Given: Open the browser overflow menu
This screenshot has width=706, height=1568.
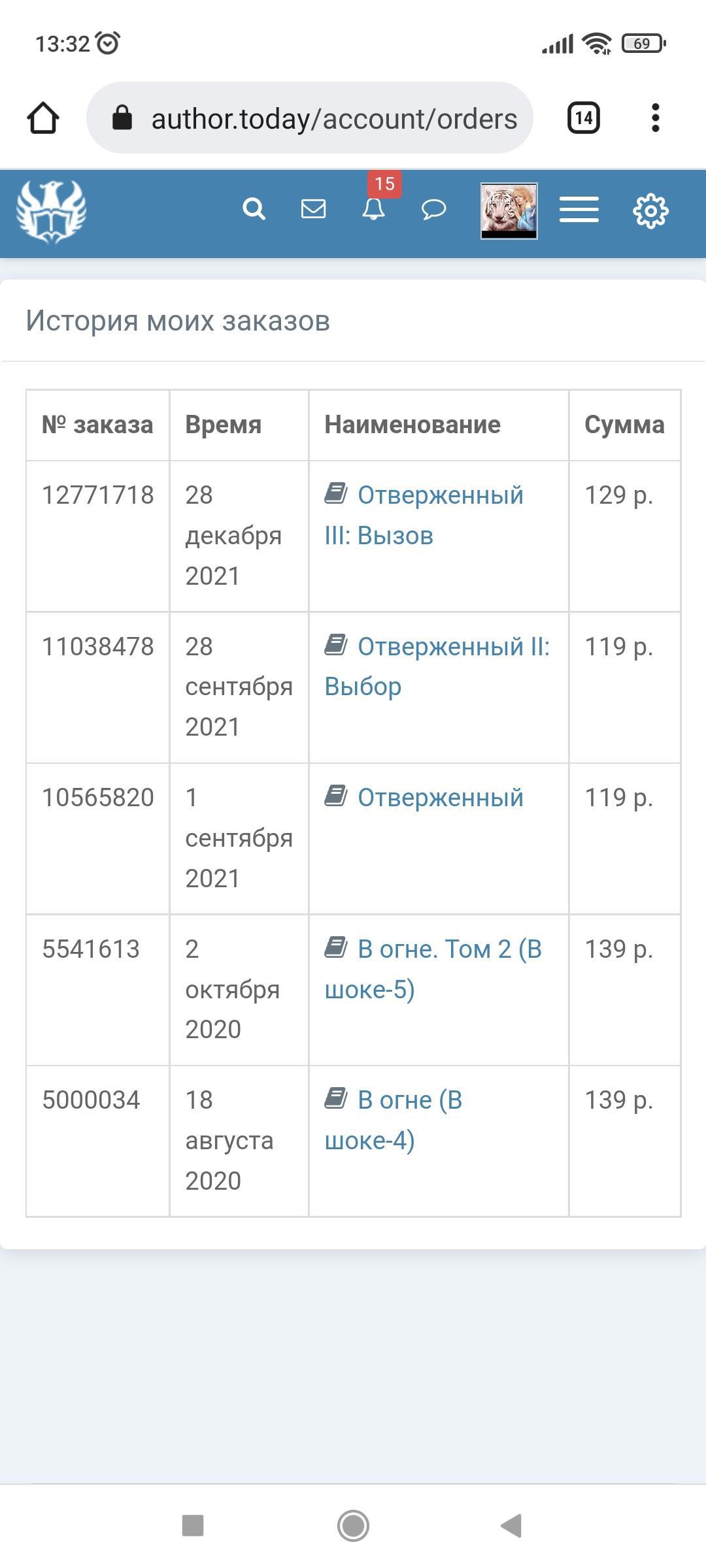Looking at the screenshot, I should pyautogui.click(x=655, y=118).
